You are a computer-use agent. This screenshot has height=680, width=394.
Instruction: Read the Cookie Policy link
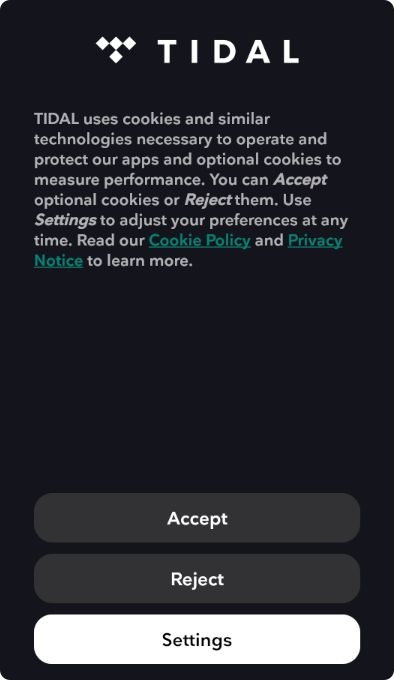pyautogui.click(x=200, y=240)
